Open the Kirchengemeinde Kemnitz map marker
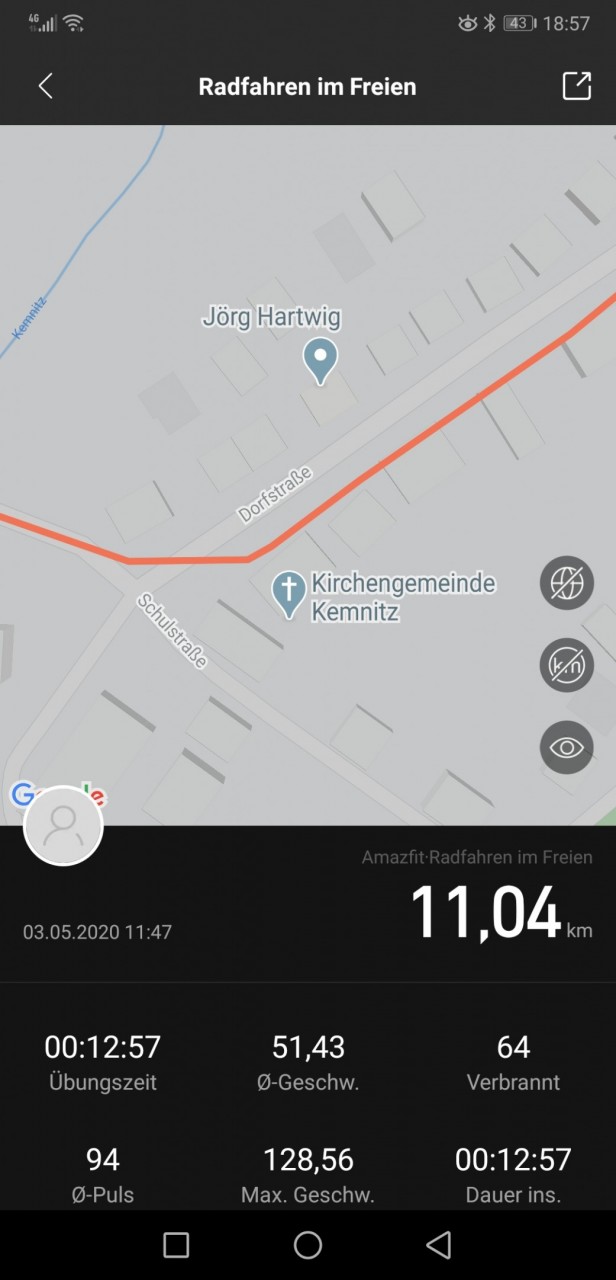 tap(289, 594)
